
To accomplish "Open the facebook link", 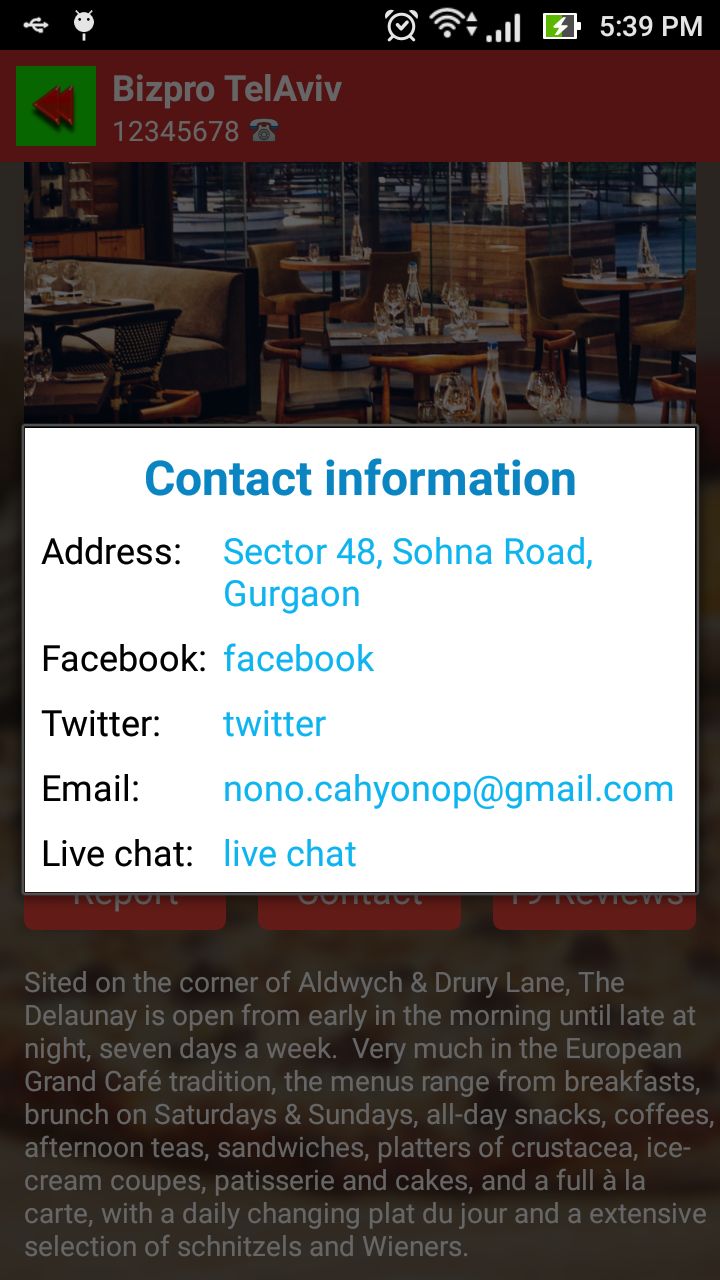I will [298, 659].
